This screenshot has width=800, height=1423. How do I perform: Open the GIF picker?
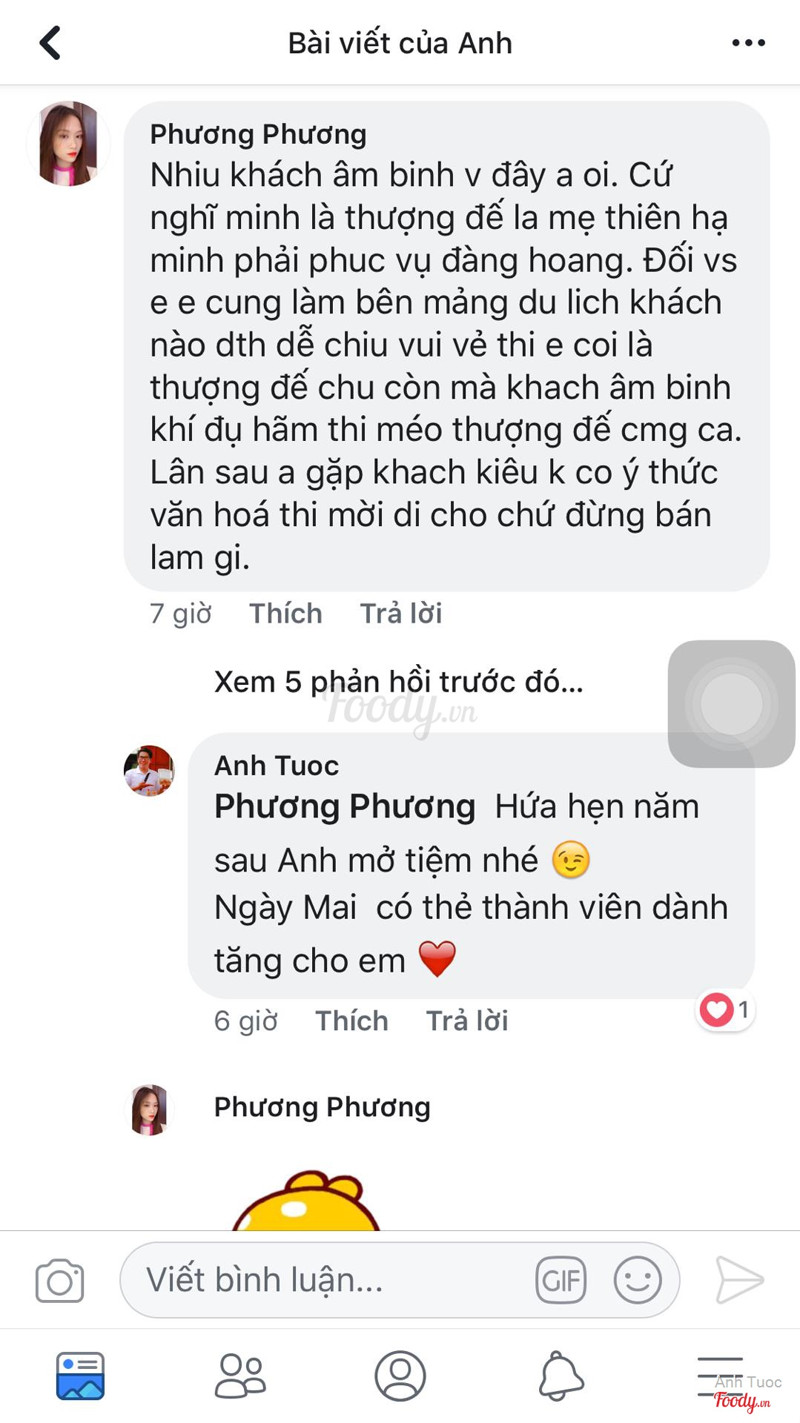[x=561, y=1280]
